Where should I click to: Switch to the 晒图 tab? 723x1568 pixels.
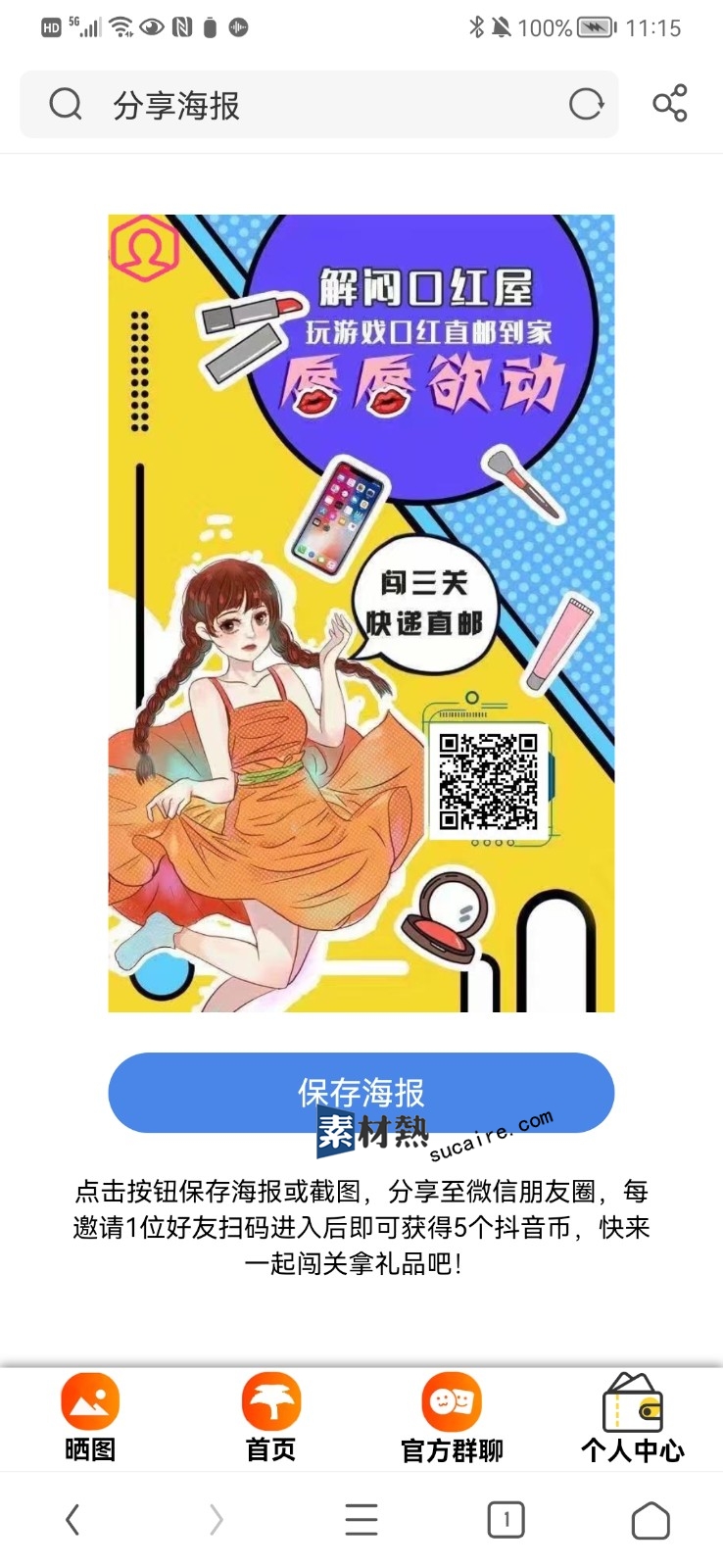(90, 1417)
